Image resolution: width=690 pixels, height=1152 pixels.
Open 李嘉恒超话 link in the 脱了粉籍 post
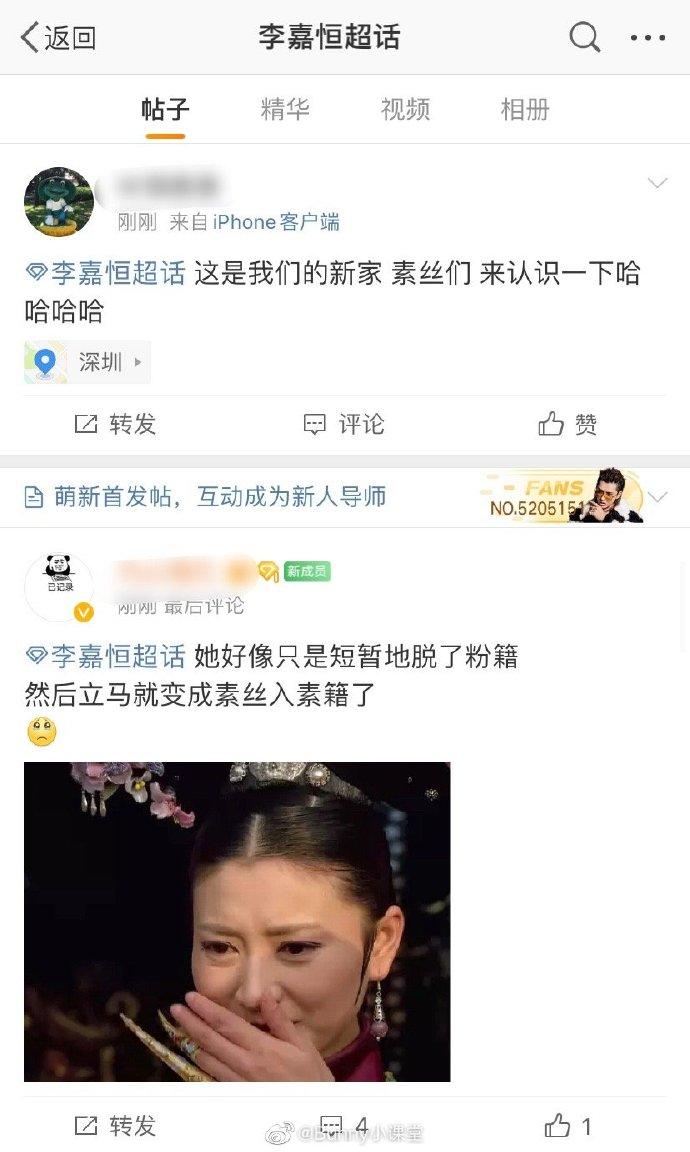pyautogui.click(x=106, y=656)
